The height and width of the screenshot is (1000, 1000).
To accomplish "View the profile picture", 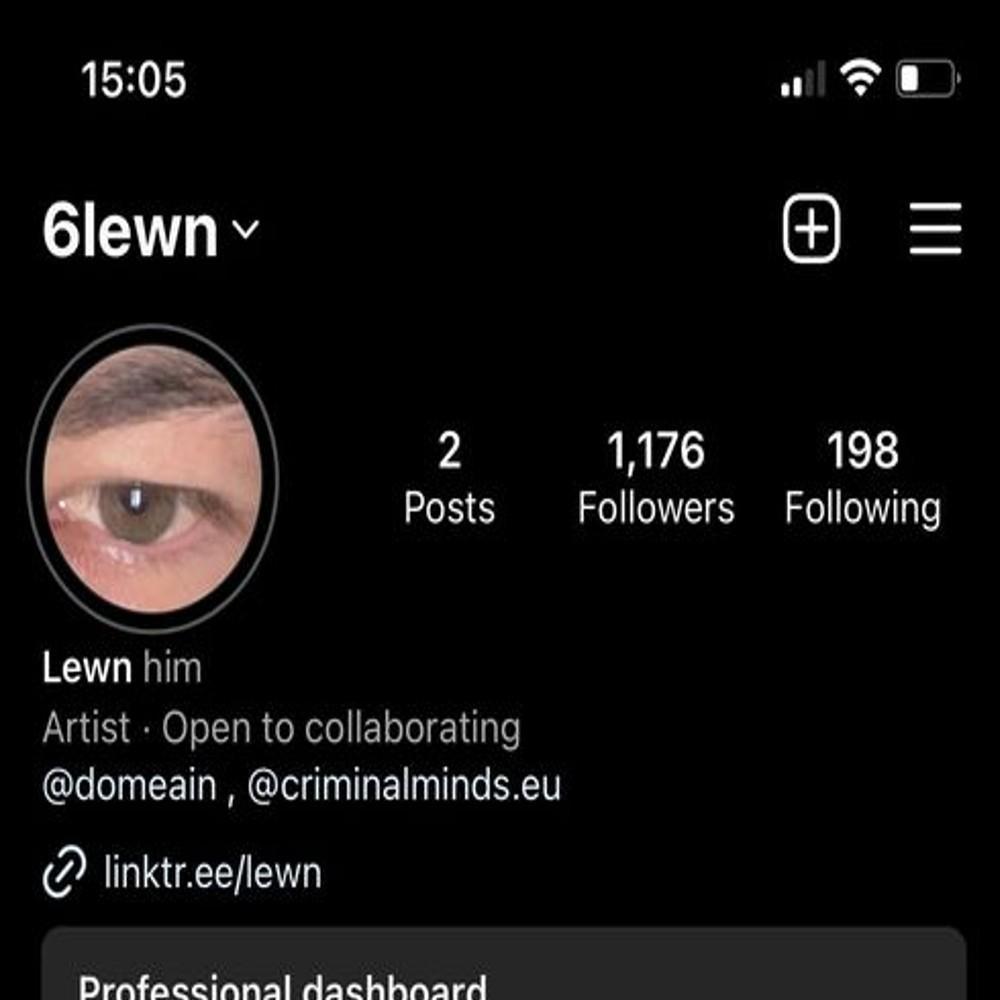I will click(152, 479).
